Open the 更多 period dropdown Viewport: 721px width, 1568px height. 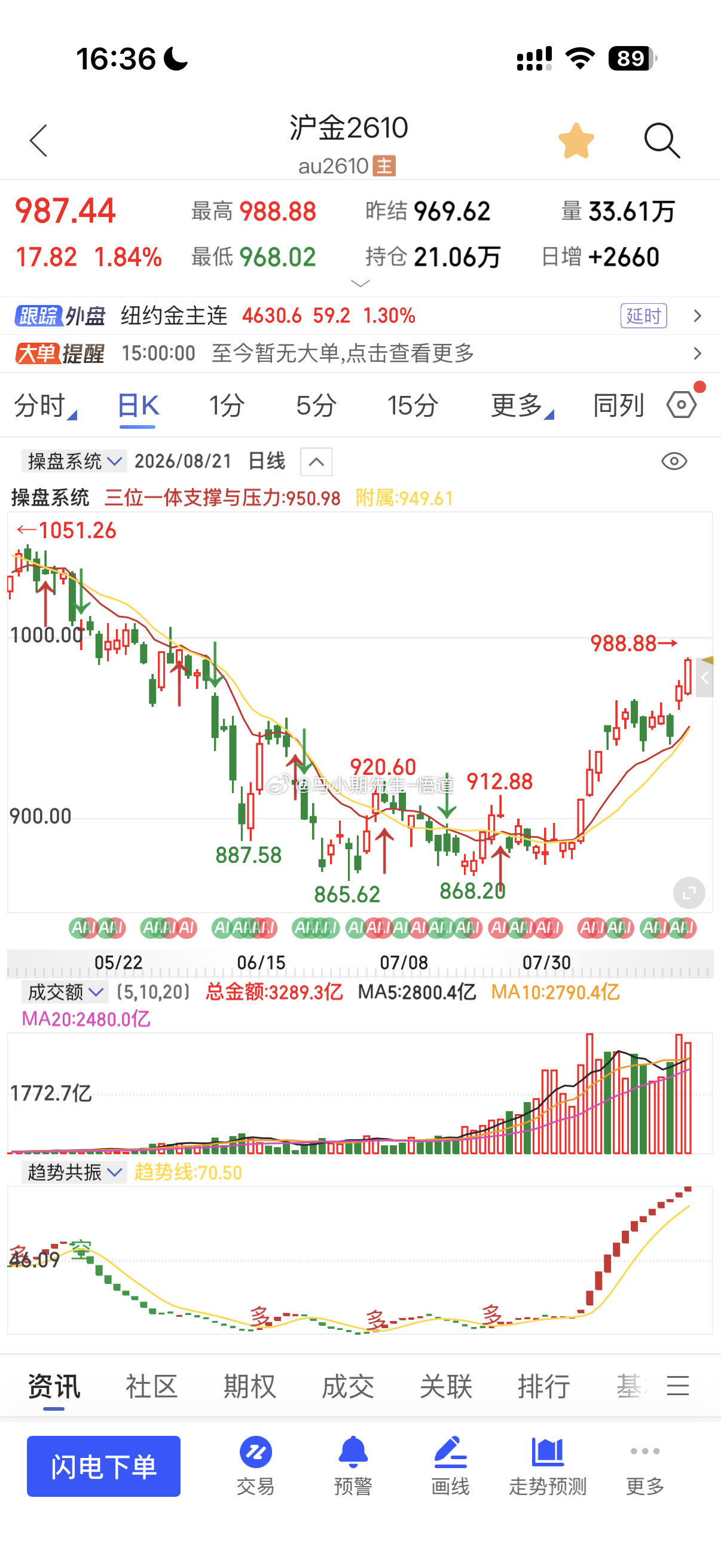tap(521, 405)
